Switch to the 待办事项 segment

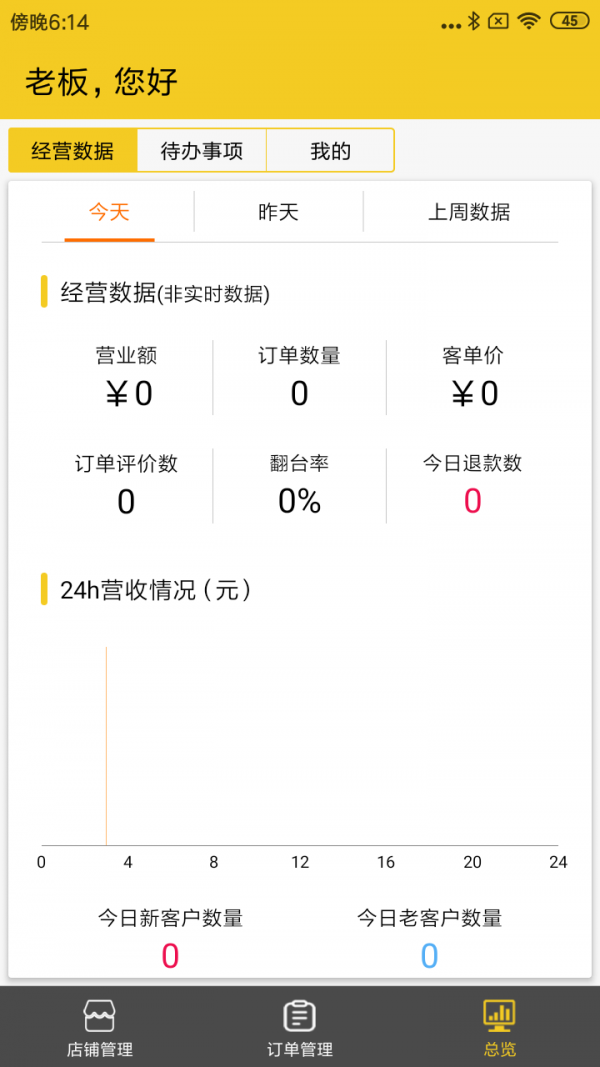coord(201,150)
